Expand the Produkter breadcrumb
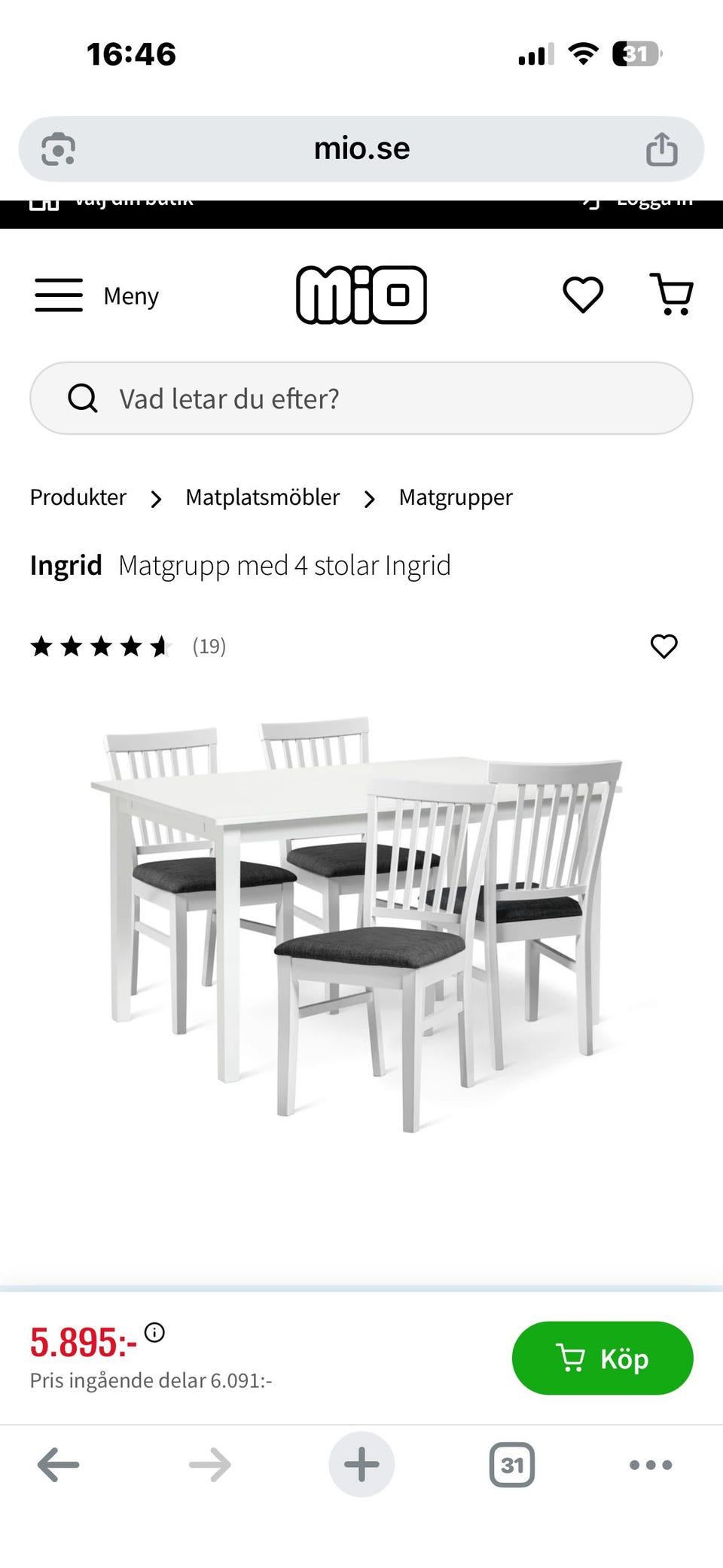Screen dimensions: 723x1568 (x=78, y=497)
